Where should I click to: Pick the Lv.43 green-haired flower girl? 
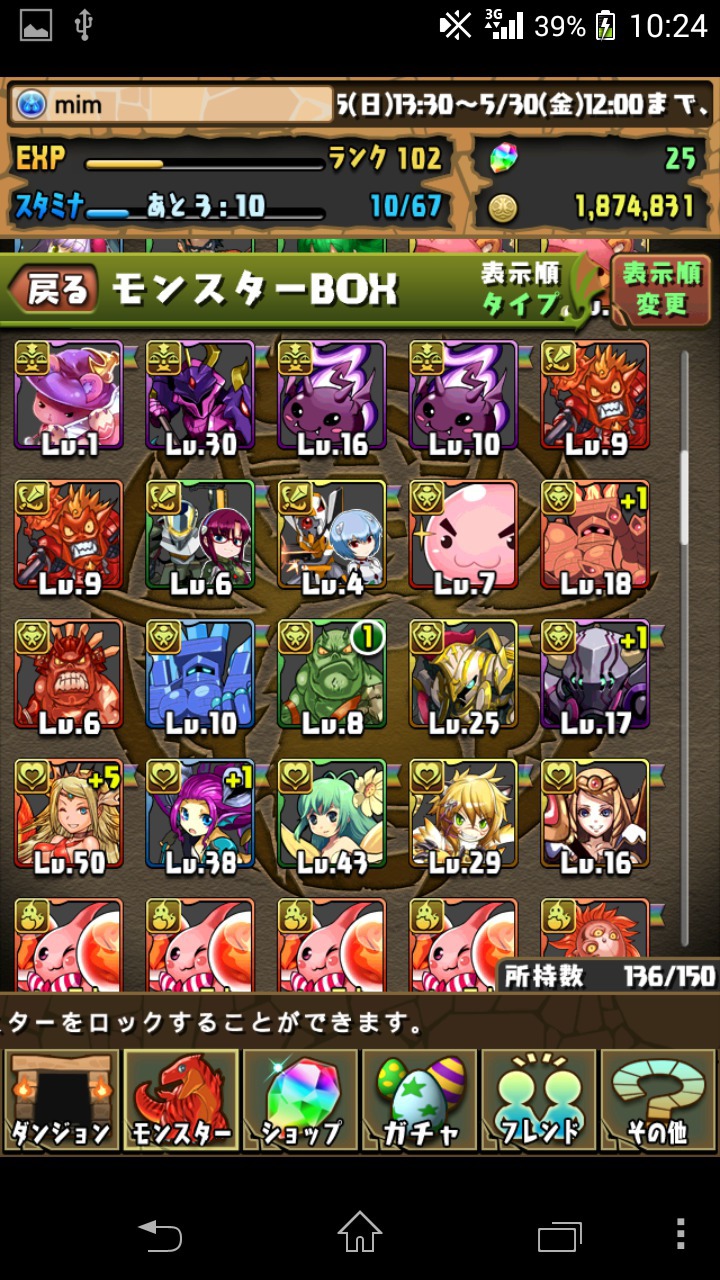pyautogui.click(x=332, y=814)
